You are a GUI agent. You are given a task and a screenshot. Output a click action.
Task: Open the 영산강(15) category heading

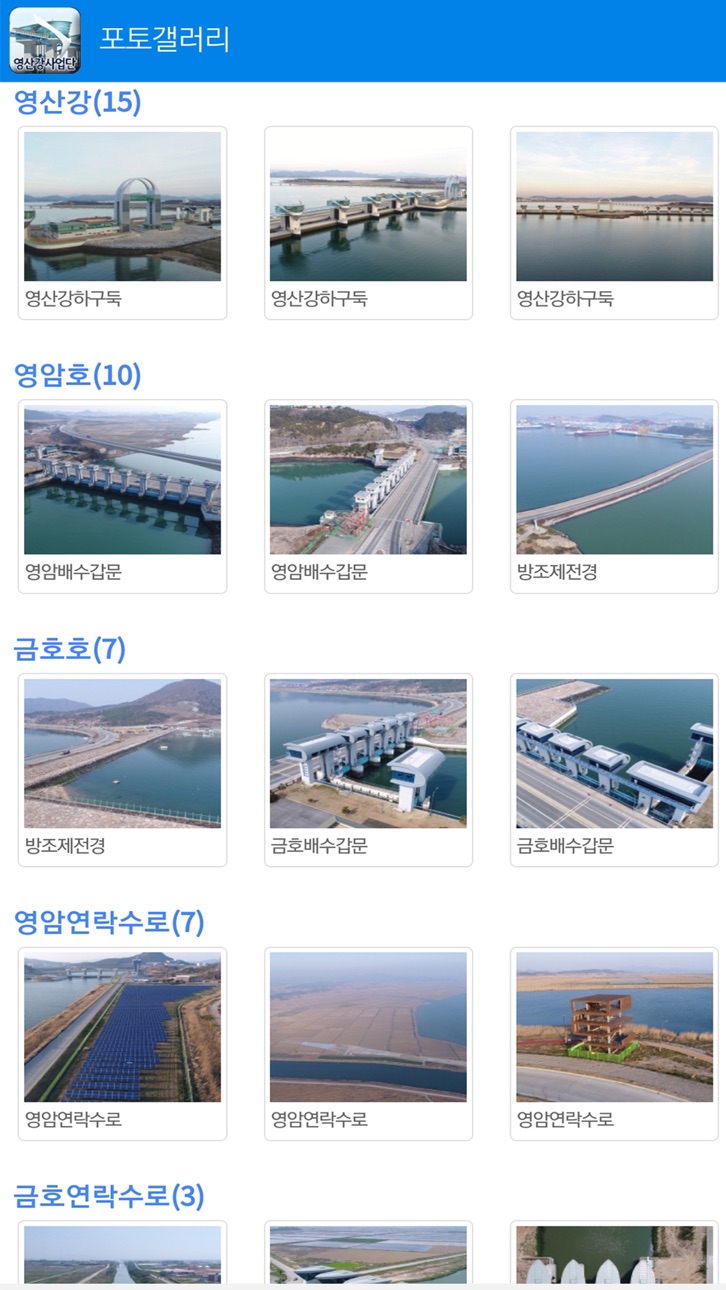(x=78, y=102)
